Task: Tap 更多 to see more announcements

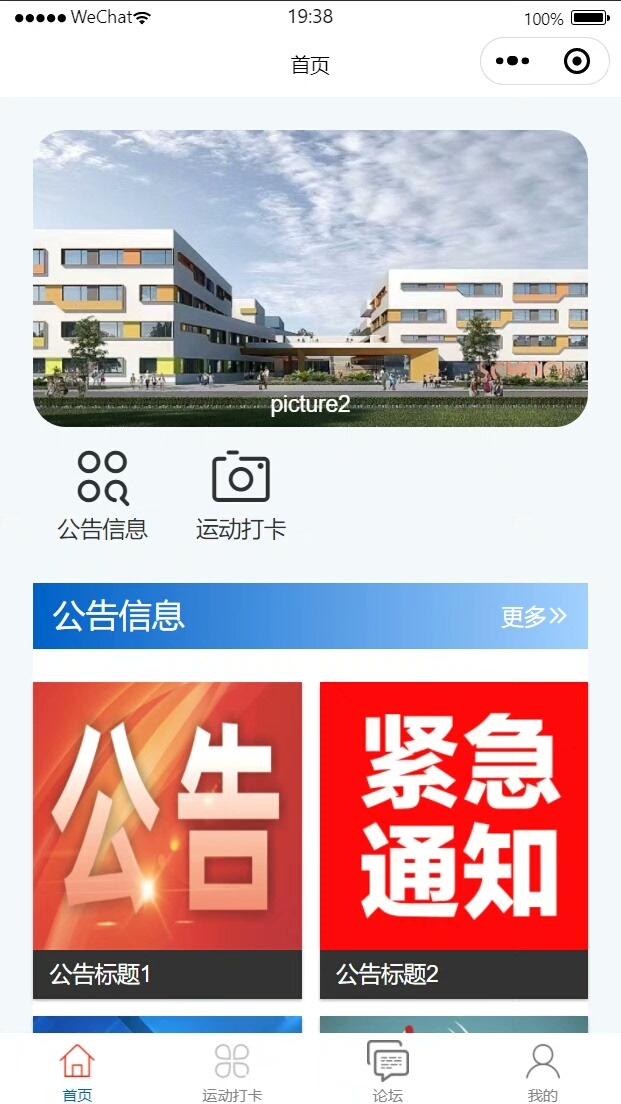Action: click(534, 616)
